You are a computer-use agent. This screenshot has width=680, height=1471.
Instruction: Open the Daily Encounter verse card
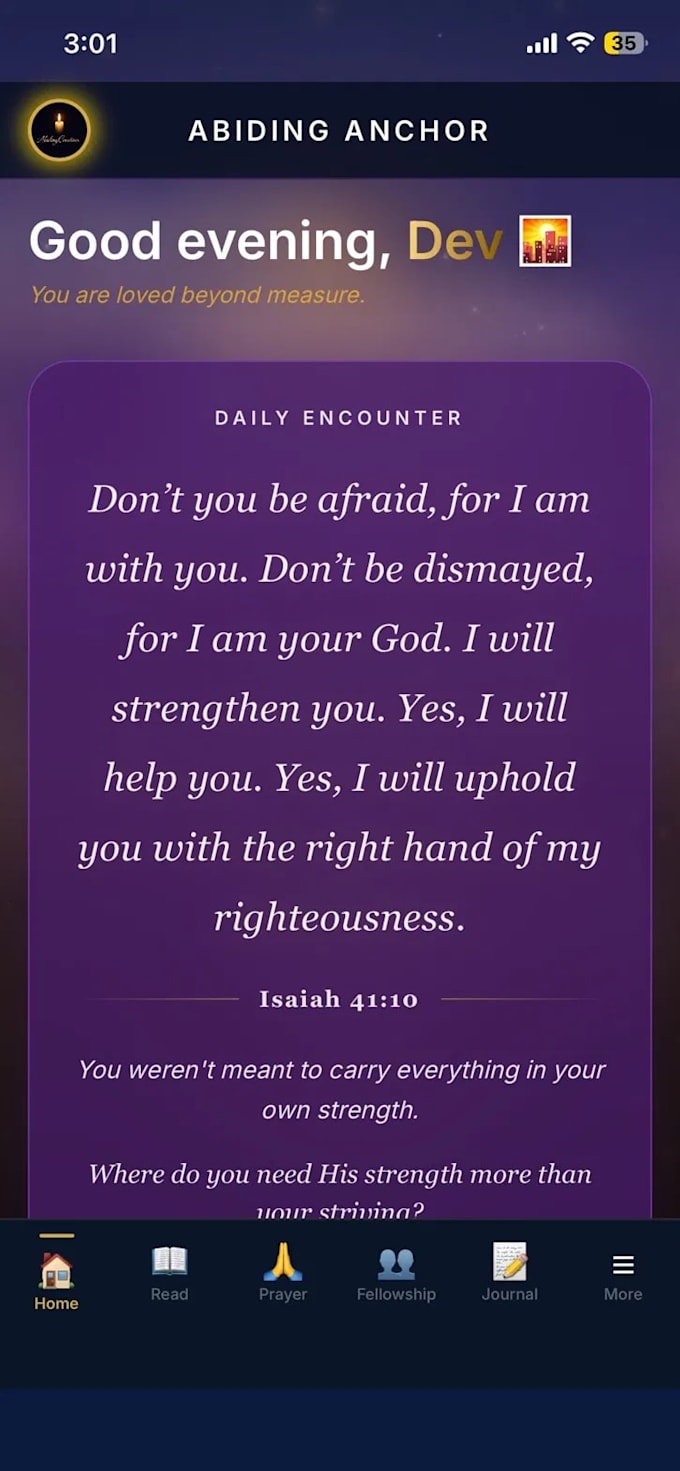pyautogui.click(x=340, y=790)
